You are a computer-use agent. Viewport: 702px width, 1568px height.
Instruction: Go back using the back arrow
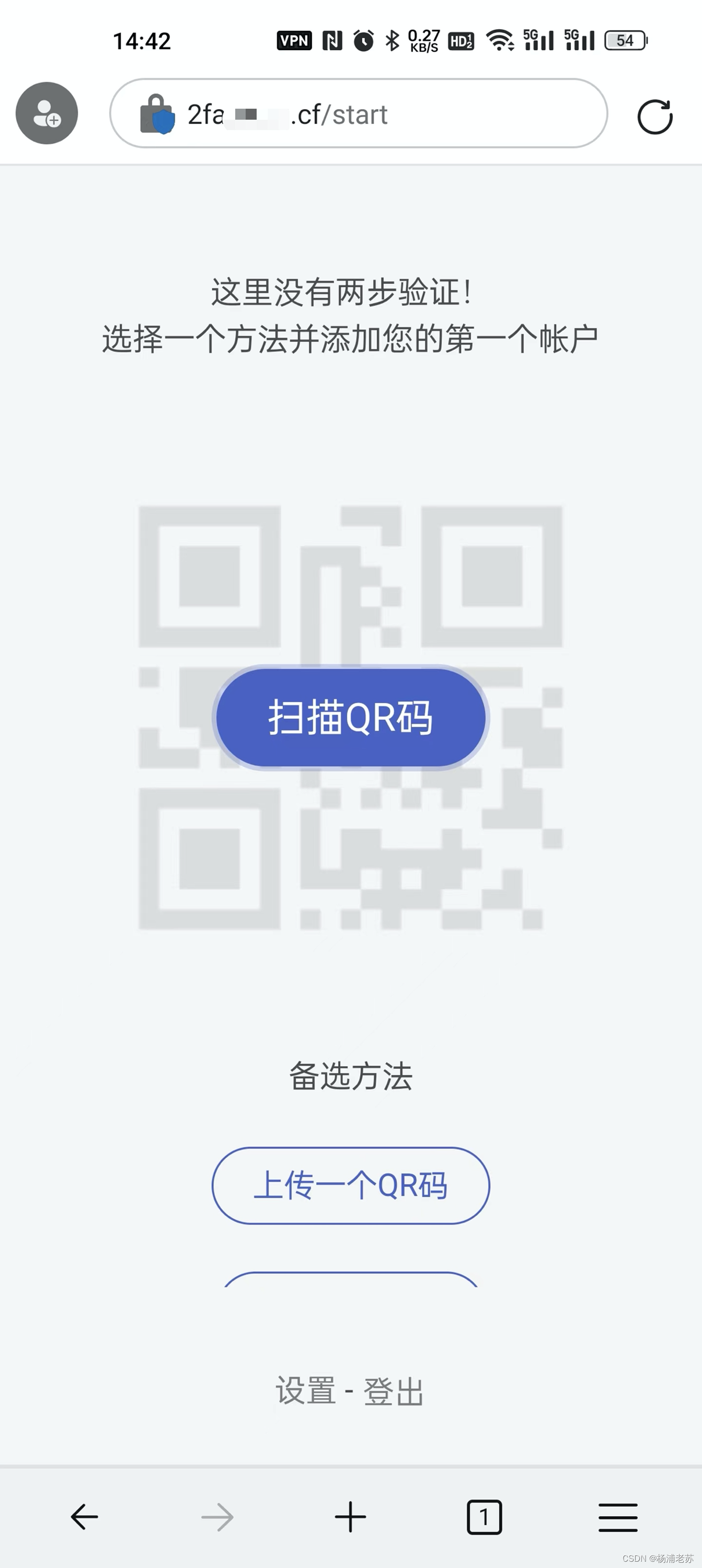click(85, 1517)
